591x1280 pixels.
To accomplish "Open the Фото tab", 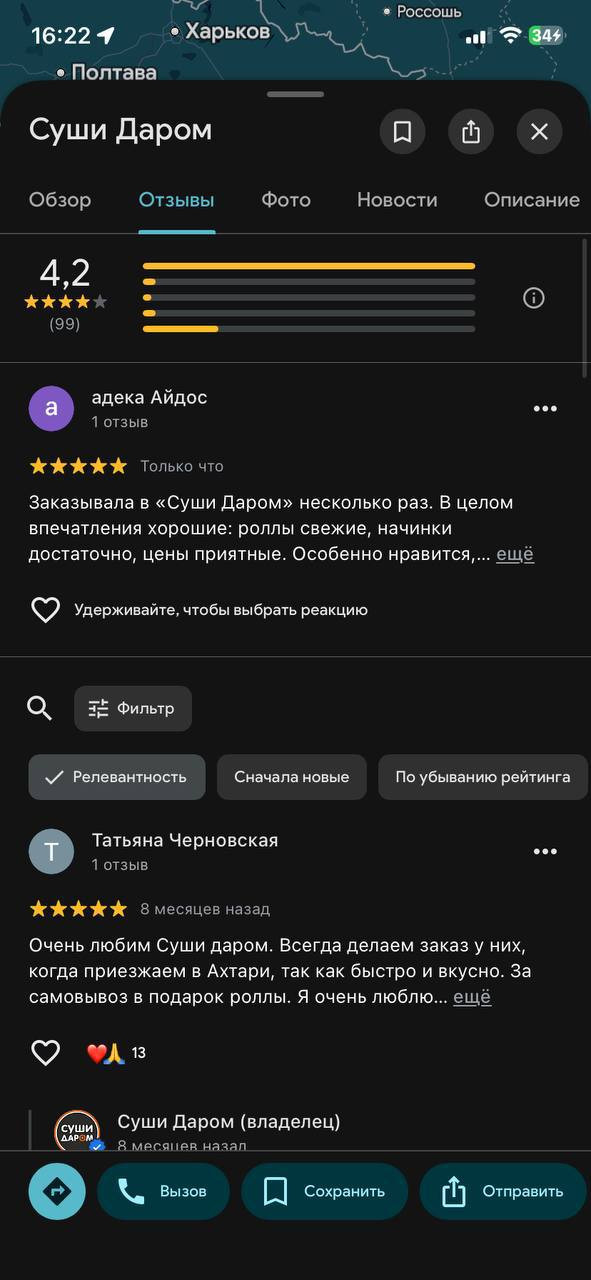I will click(286, 200).
